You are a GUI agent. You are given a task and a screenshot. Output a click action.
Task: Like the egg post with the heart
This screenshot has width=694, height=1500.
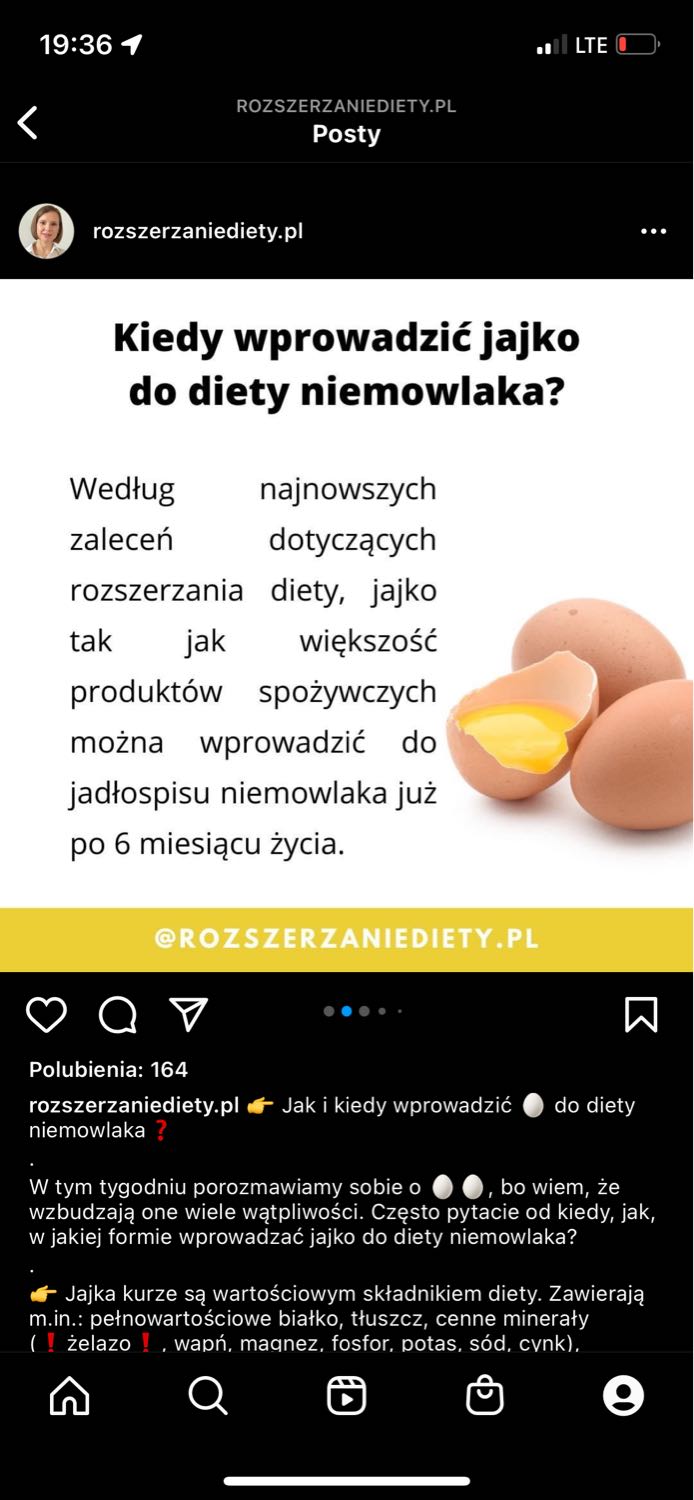pyautogui.click(x=46, y=1015)
